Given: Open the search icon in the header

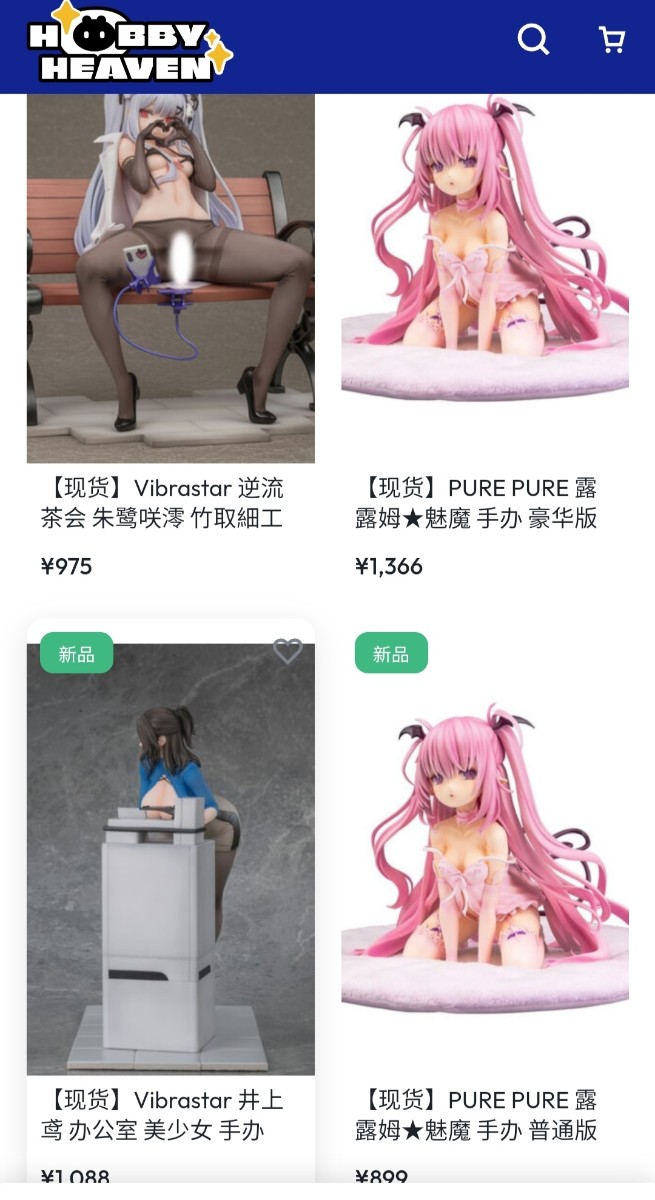Looking at the screenshot, I should 533,40.
